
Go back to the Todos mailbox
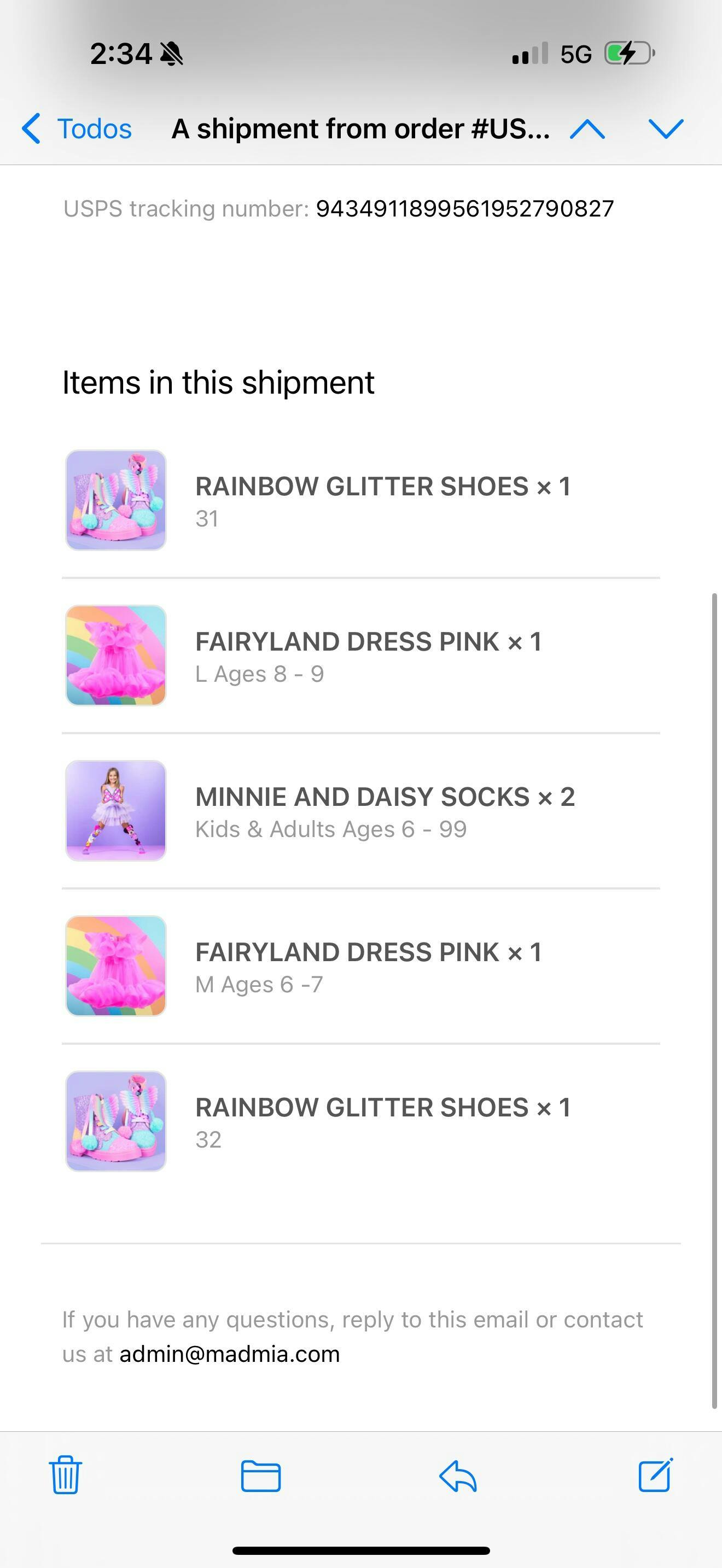point(77,129)
